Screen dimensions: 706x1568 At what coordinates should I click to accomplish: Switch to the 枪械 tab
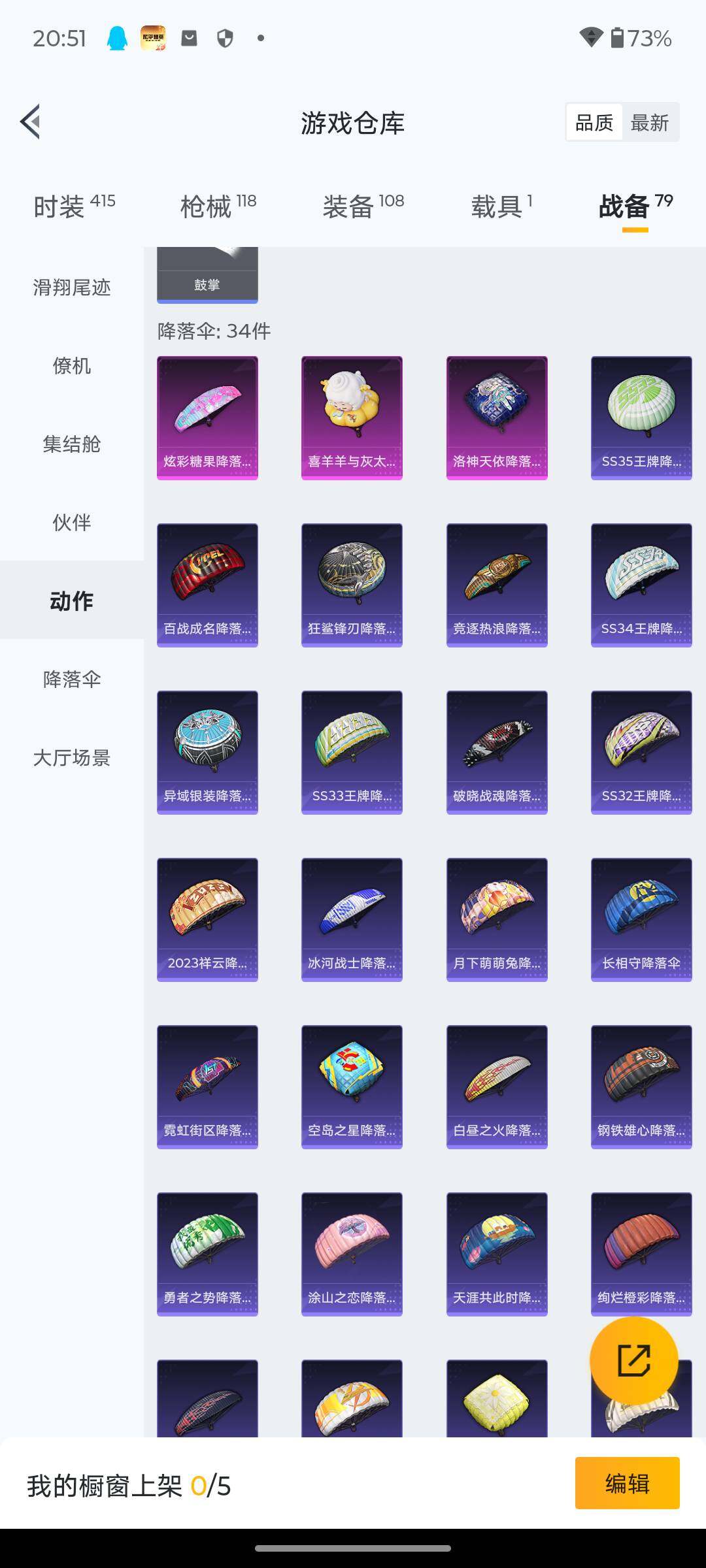[218, 206]
